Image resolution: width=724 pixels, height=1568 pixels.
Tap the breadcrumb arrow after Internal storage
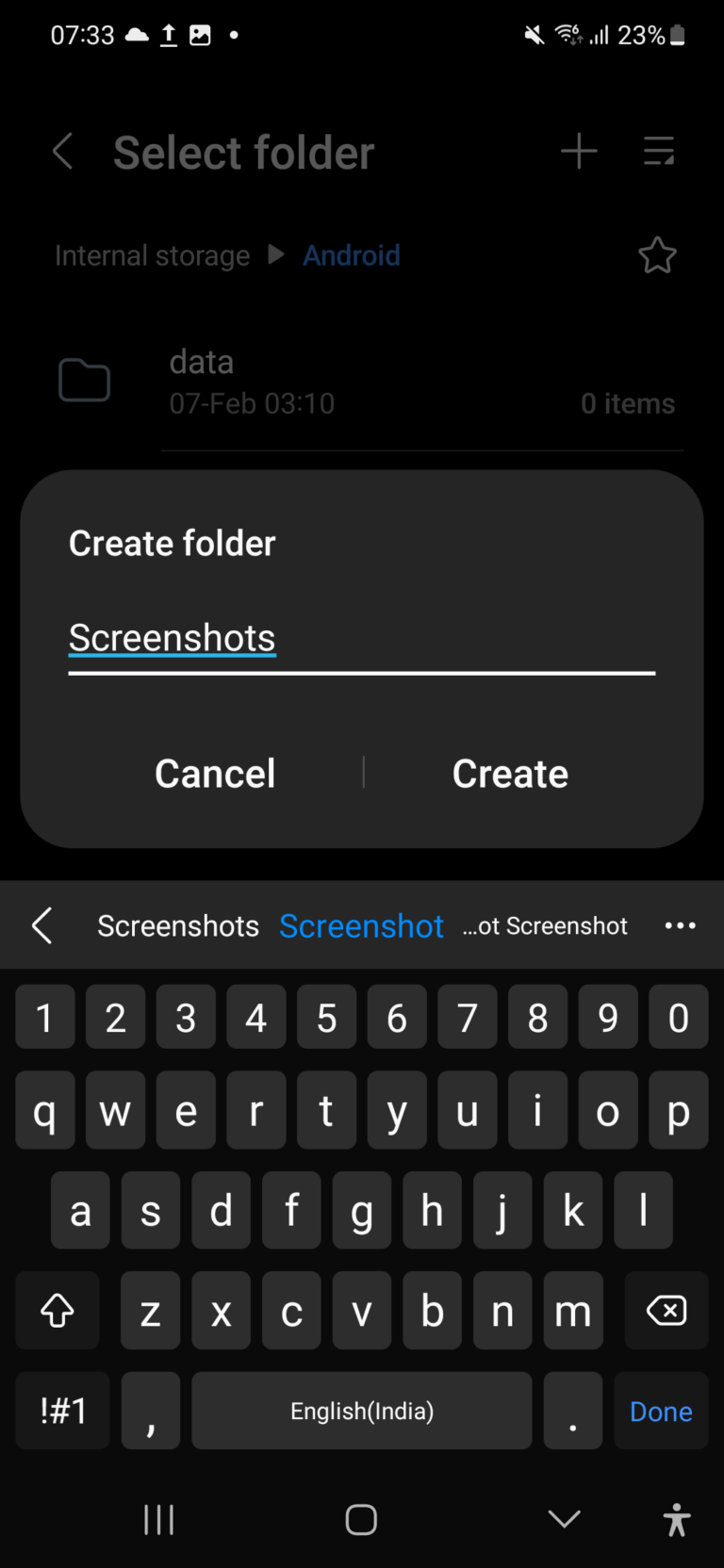click(274, 254)
